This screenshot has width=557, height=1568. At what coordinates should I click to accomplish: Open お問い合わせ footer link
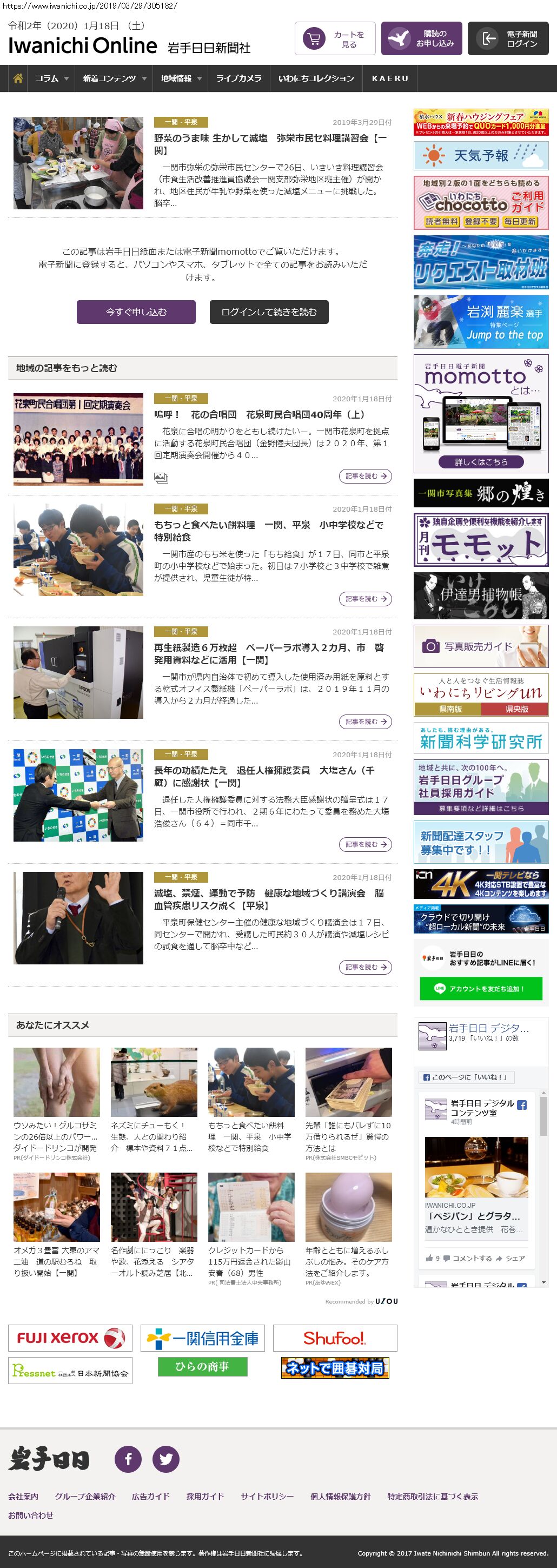pos(30,1515)
